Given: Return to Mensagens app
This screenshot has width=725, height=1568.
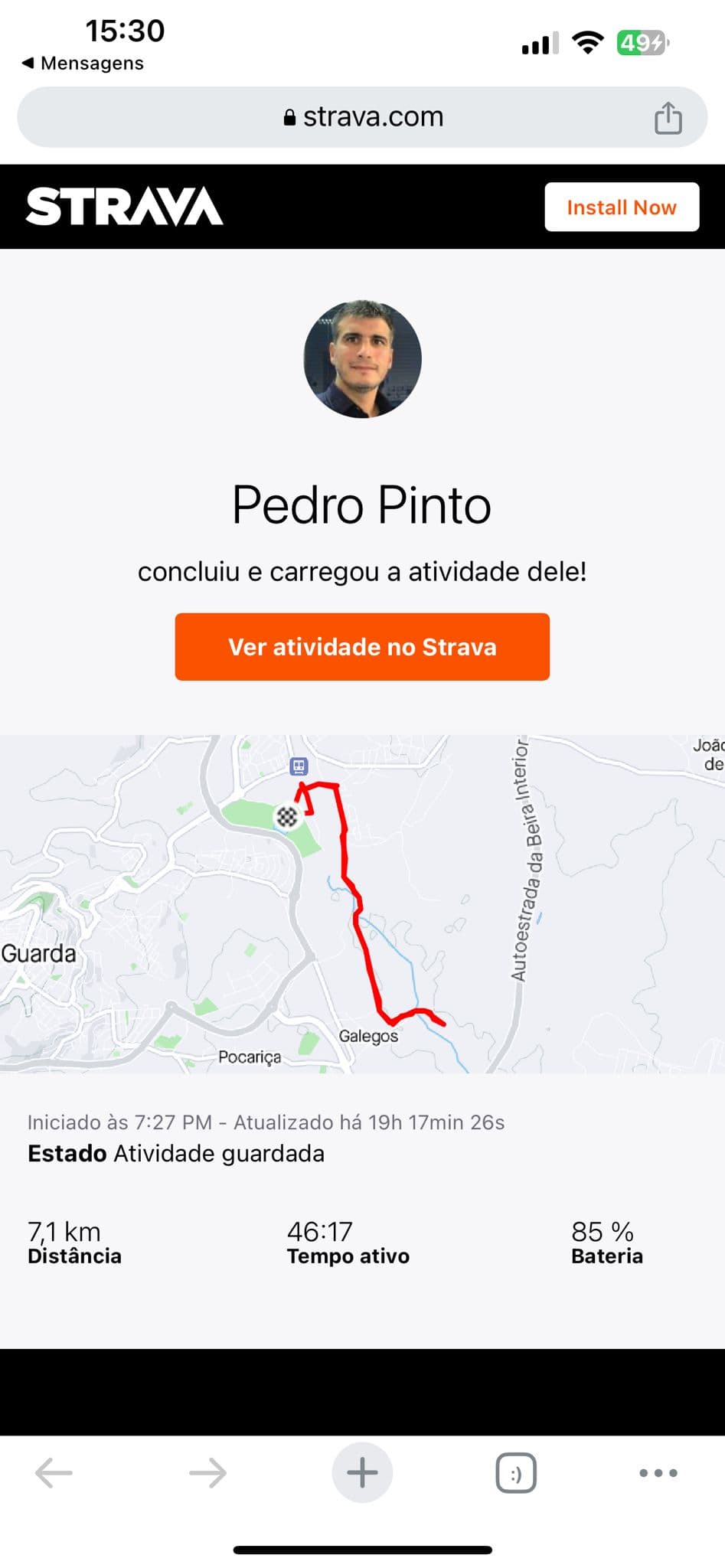Looking at the screenshot, I should tap(83, 63).
